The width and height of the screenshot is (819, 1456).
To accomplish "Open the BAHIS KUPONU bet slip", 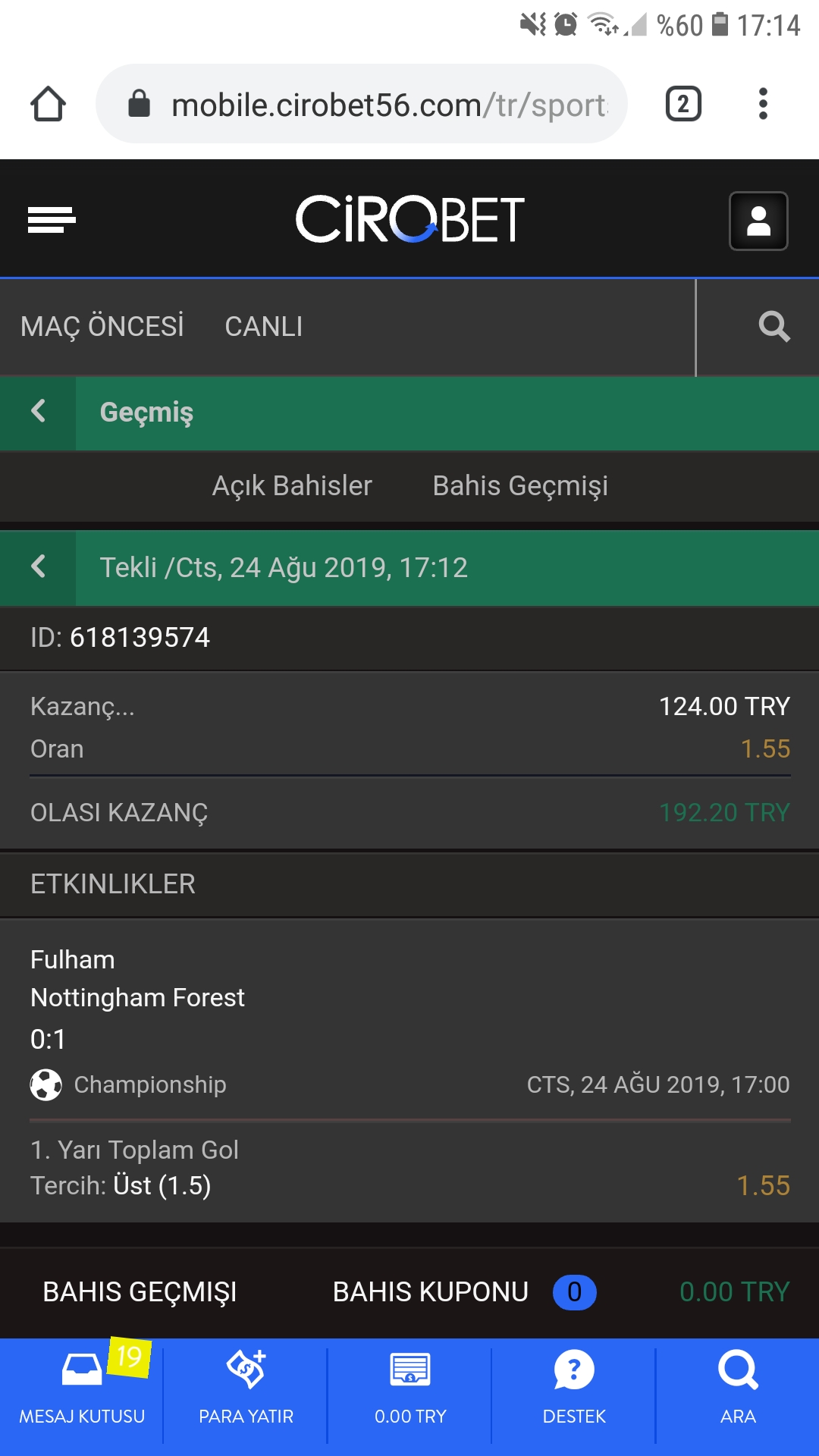I will point(464,1291).
